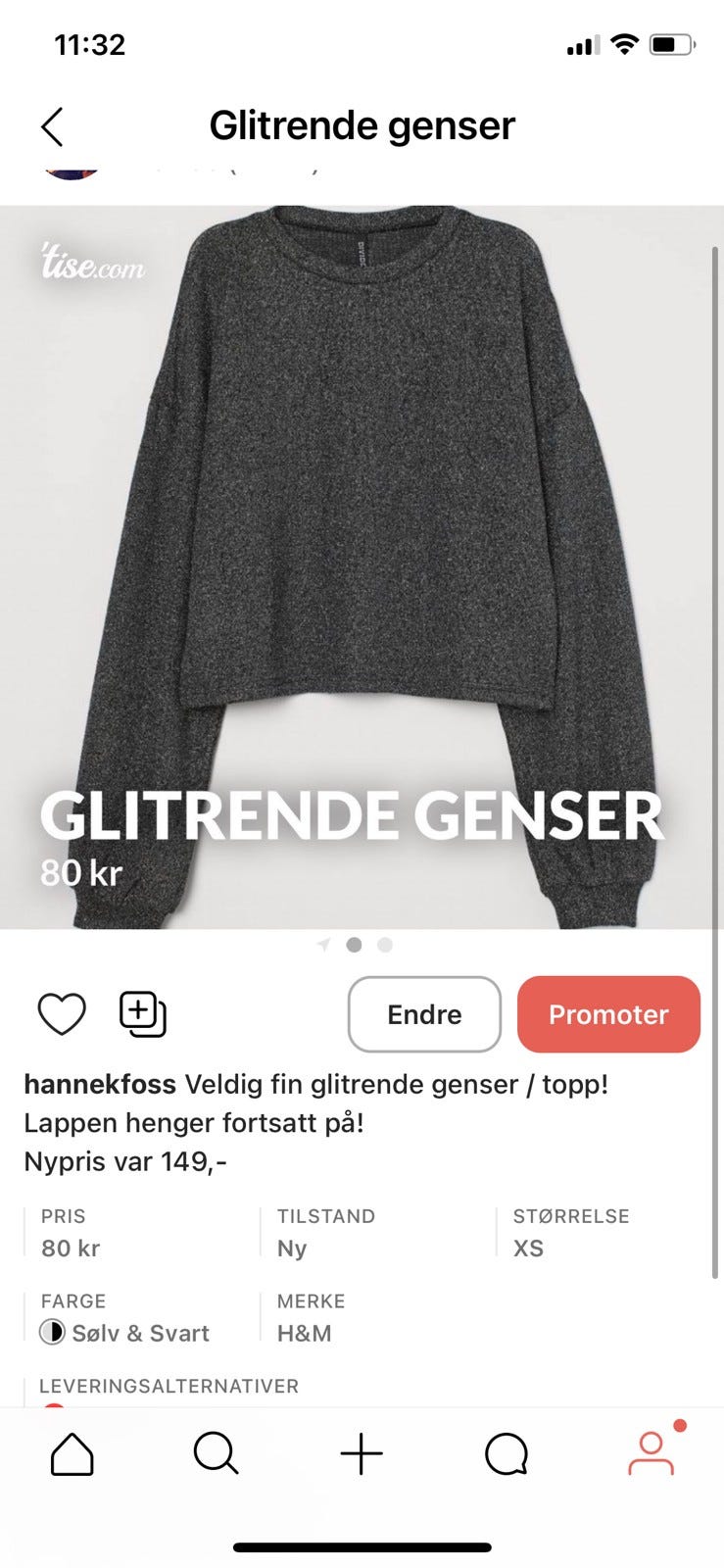Viewport: 724px width, 1568px height.
Task: Create a new listing with the plus icon
Action: 362,1454
